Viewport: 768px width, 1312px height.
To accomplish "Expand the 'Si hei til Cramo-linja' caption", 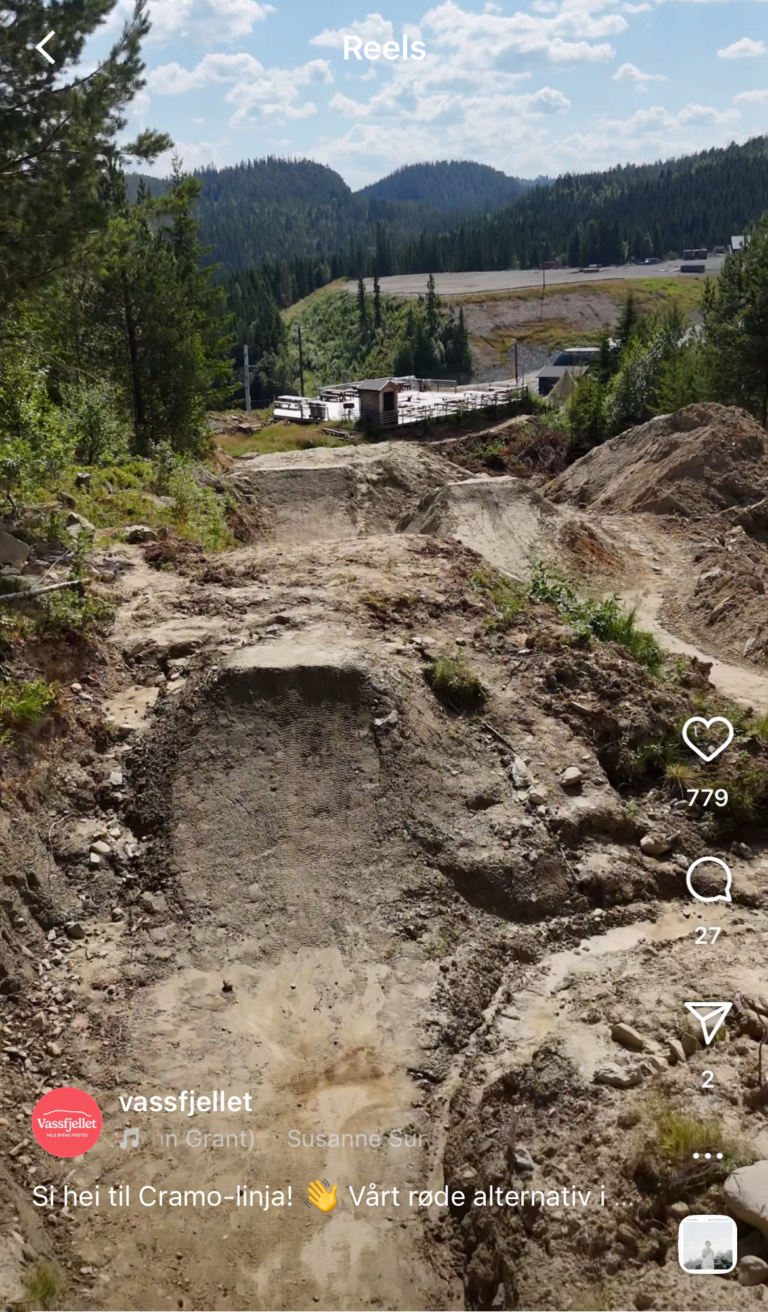I will [x=318, y=1197].
